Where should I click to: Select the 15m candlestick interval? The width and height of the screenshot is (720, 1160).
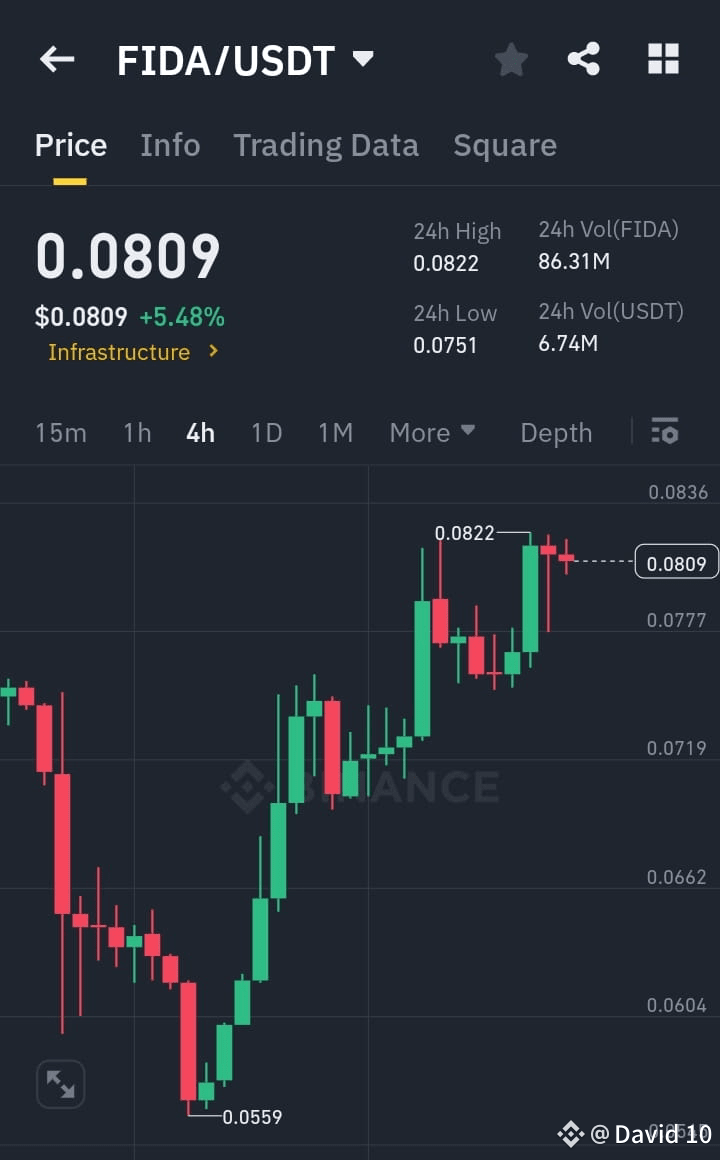pos(61,432)
